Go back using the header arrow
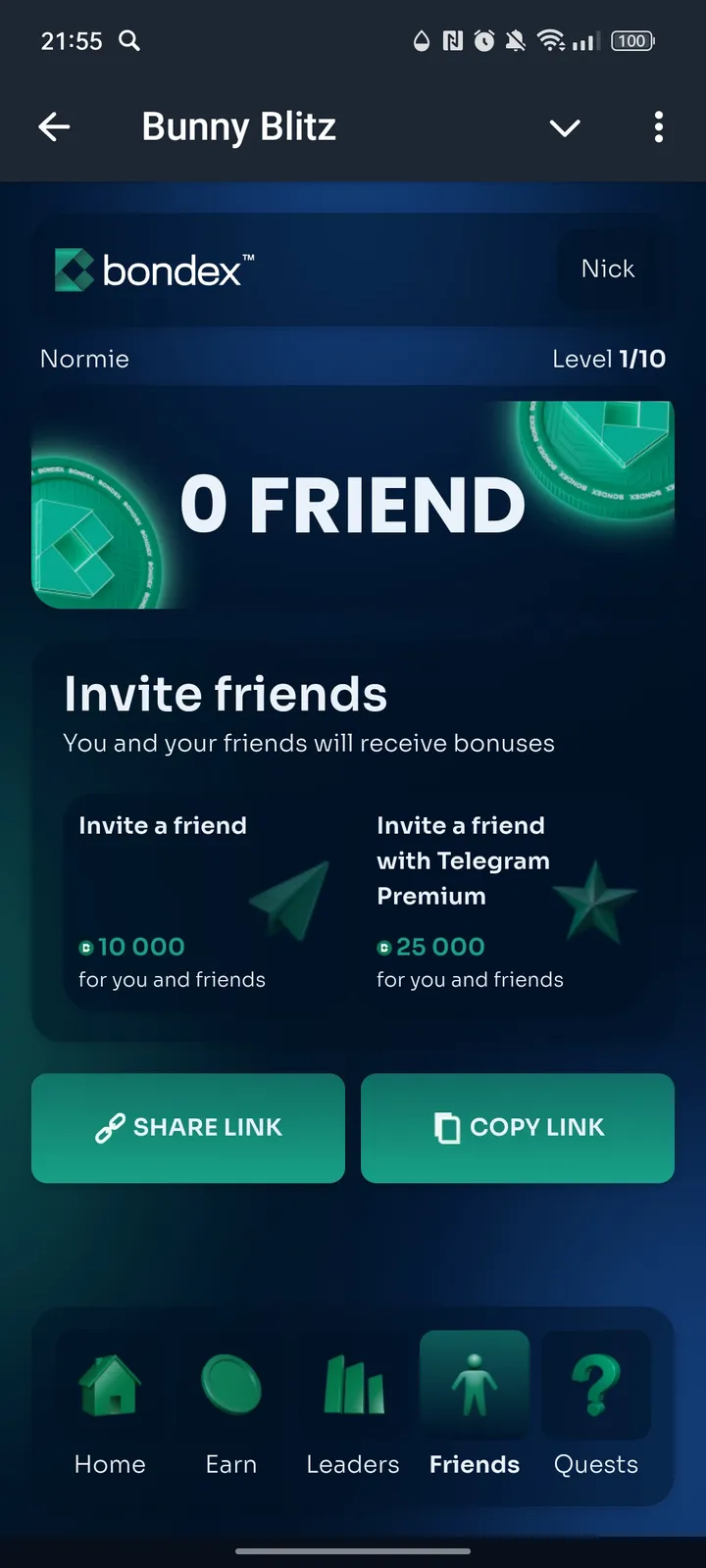The width and height of the screenshot is (706, 1568). pos(54,126)
